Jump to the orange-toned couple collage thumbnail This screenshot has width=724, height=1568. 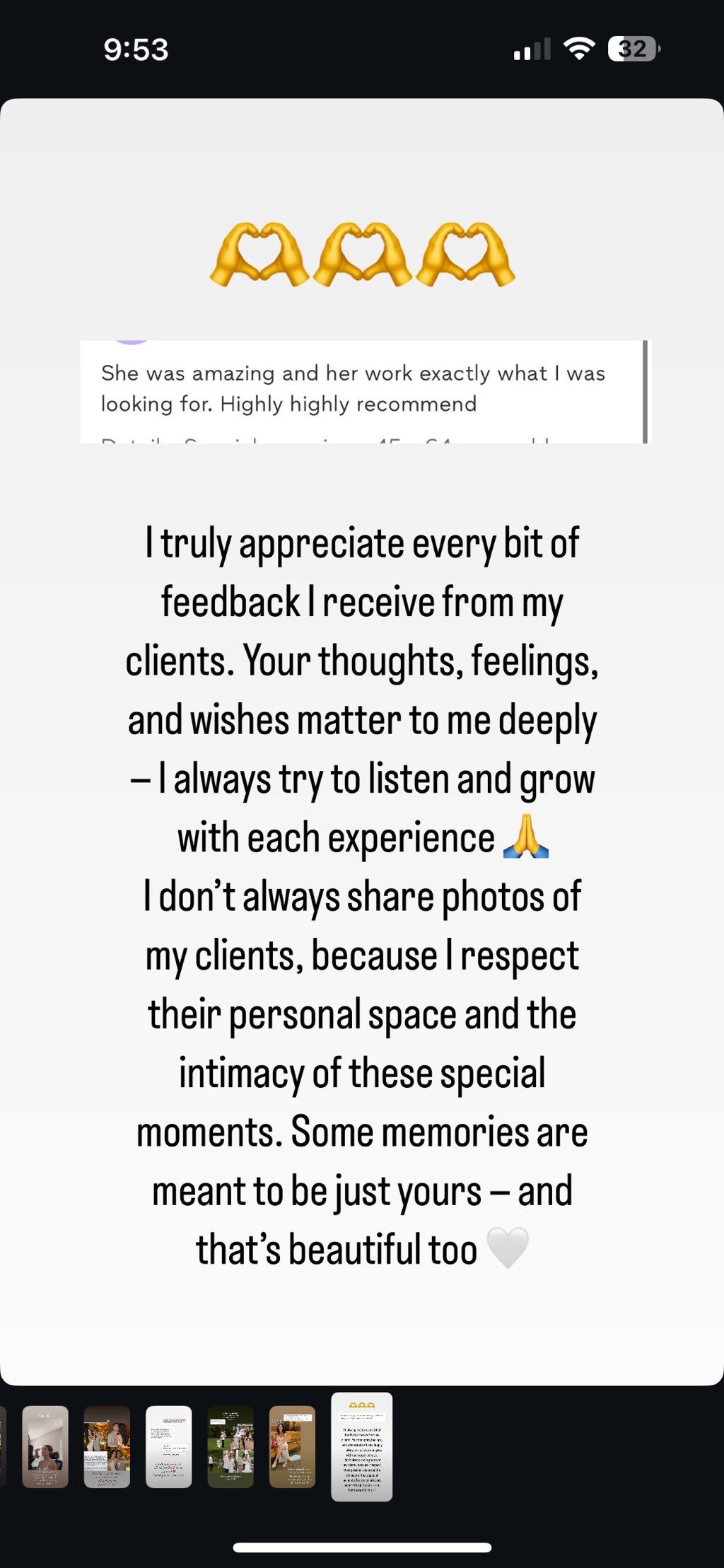[107, 1446]
